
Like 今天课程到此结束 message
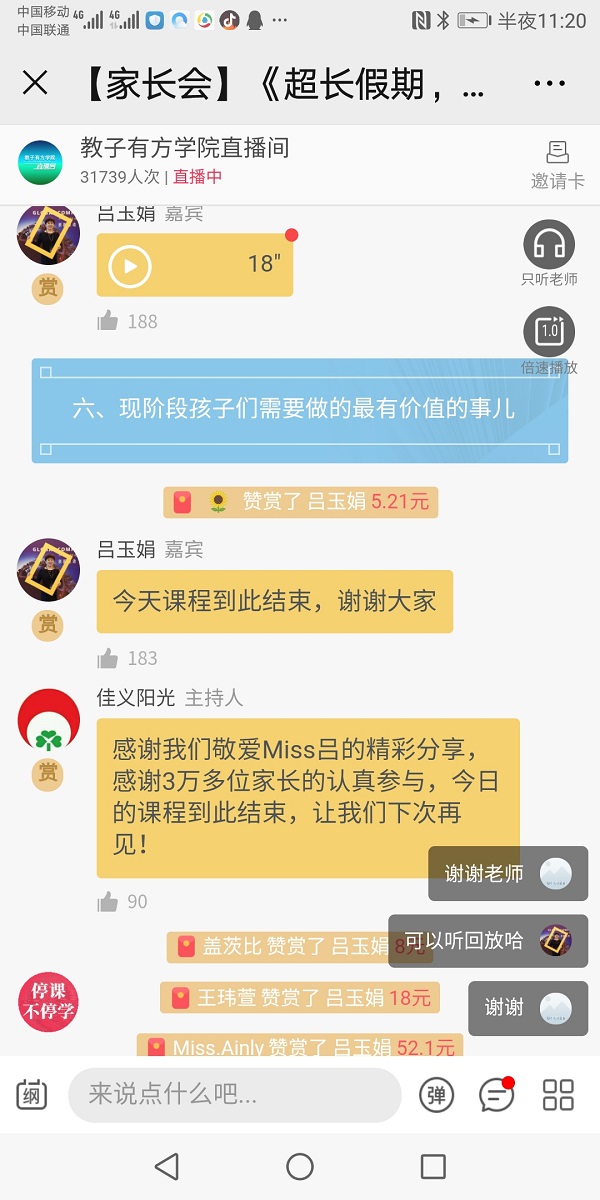108,658
